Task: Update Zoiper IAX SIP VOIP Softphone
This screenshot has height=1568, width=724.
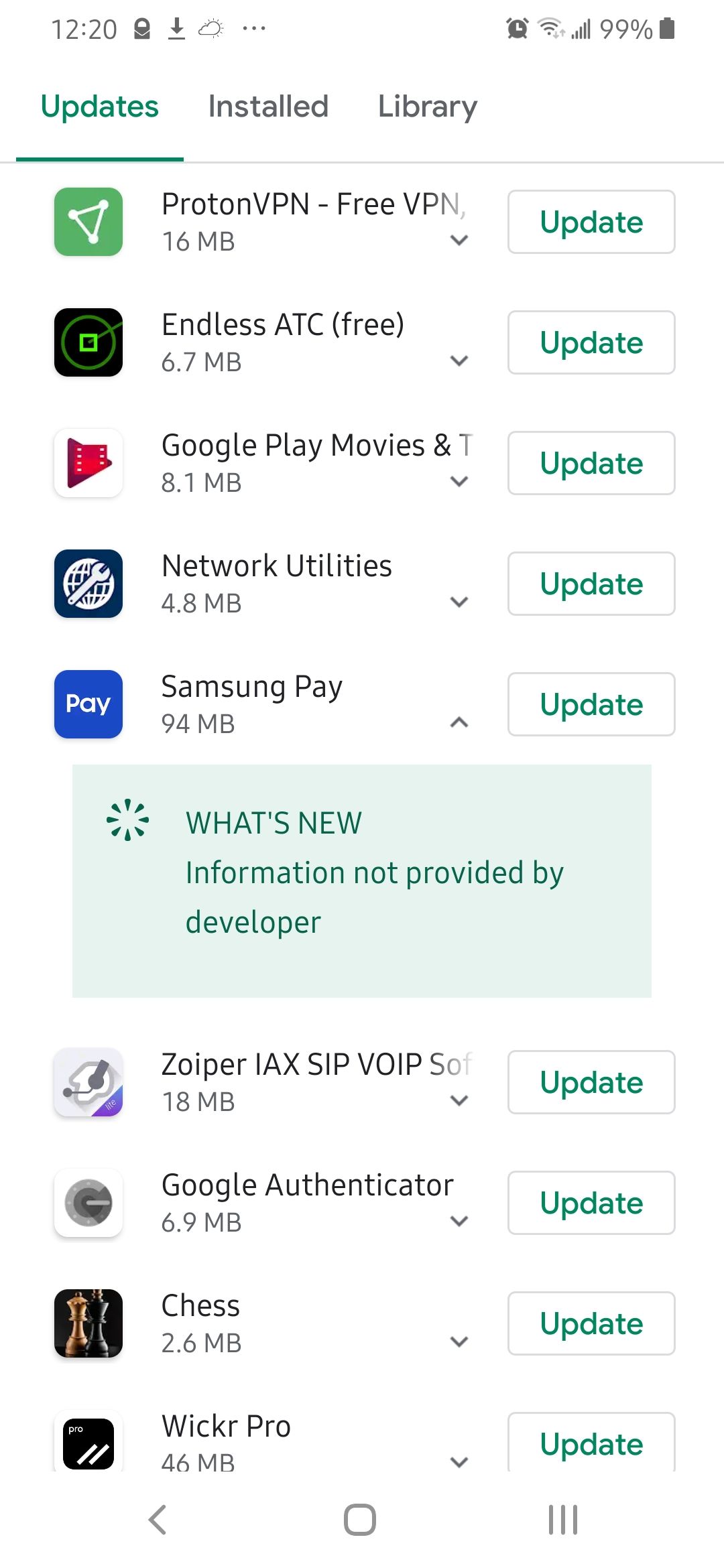Action: [x=591, y=1082]
